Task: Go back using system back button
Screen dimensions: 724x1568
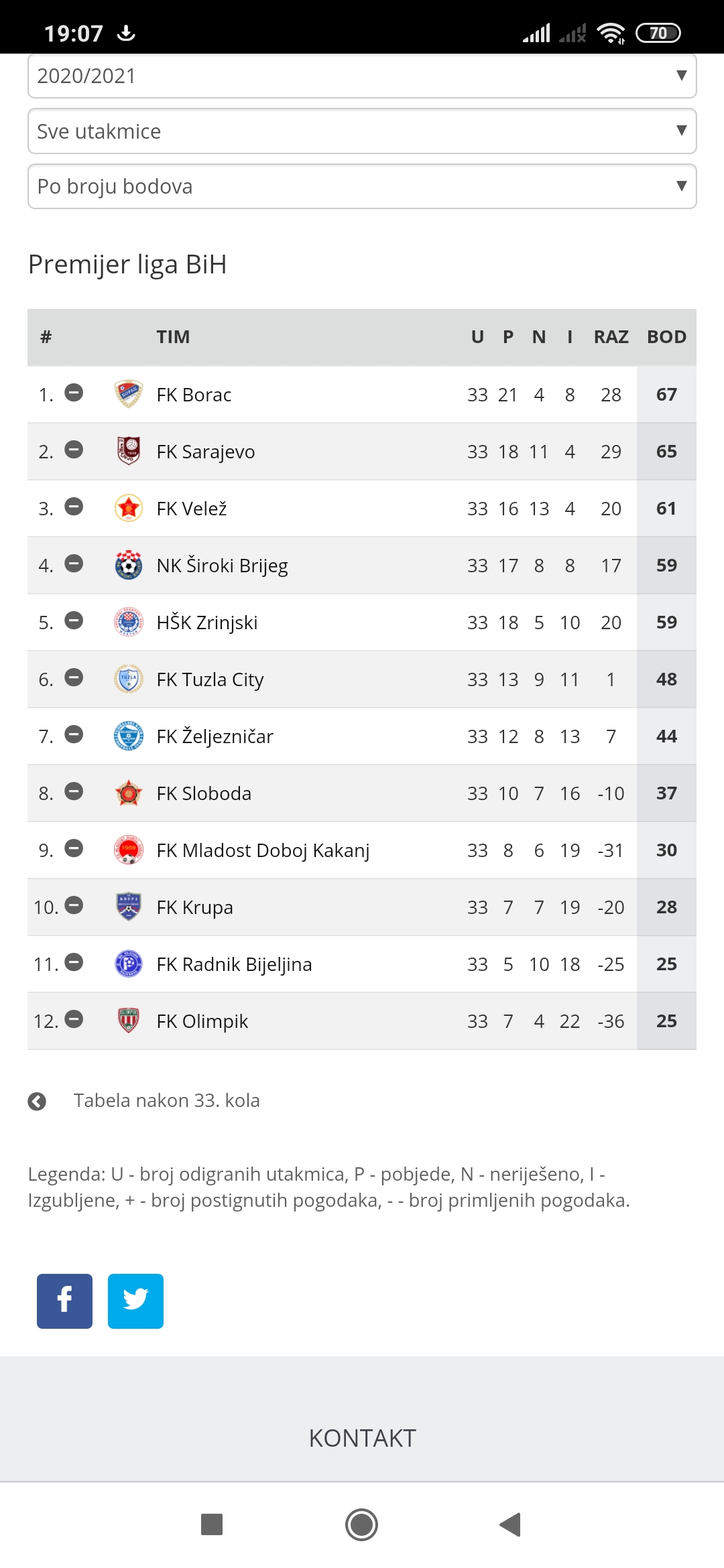Action: click(510, 1524)
